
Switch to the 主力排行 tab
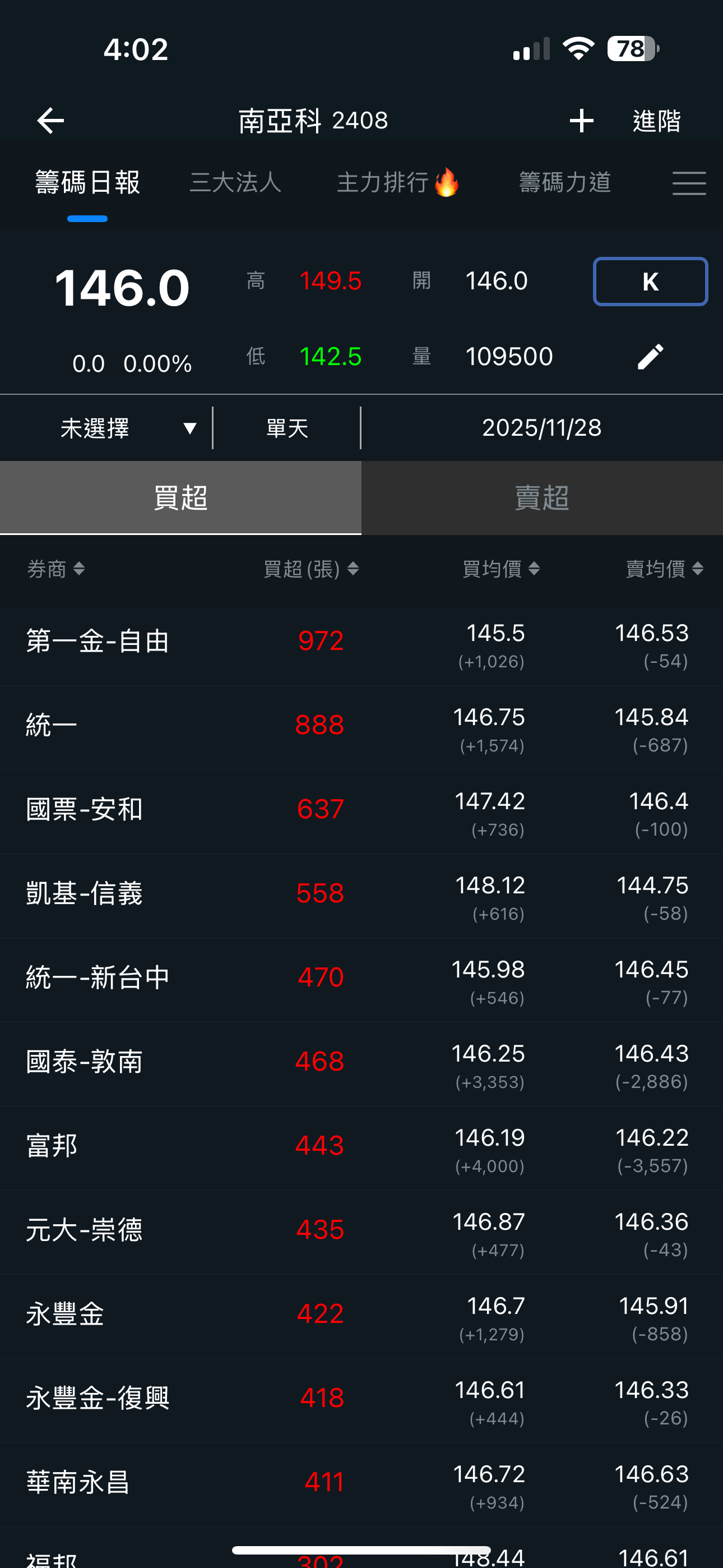[x=397, y=183]
